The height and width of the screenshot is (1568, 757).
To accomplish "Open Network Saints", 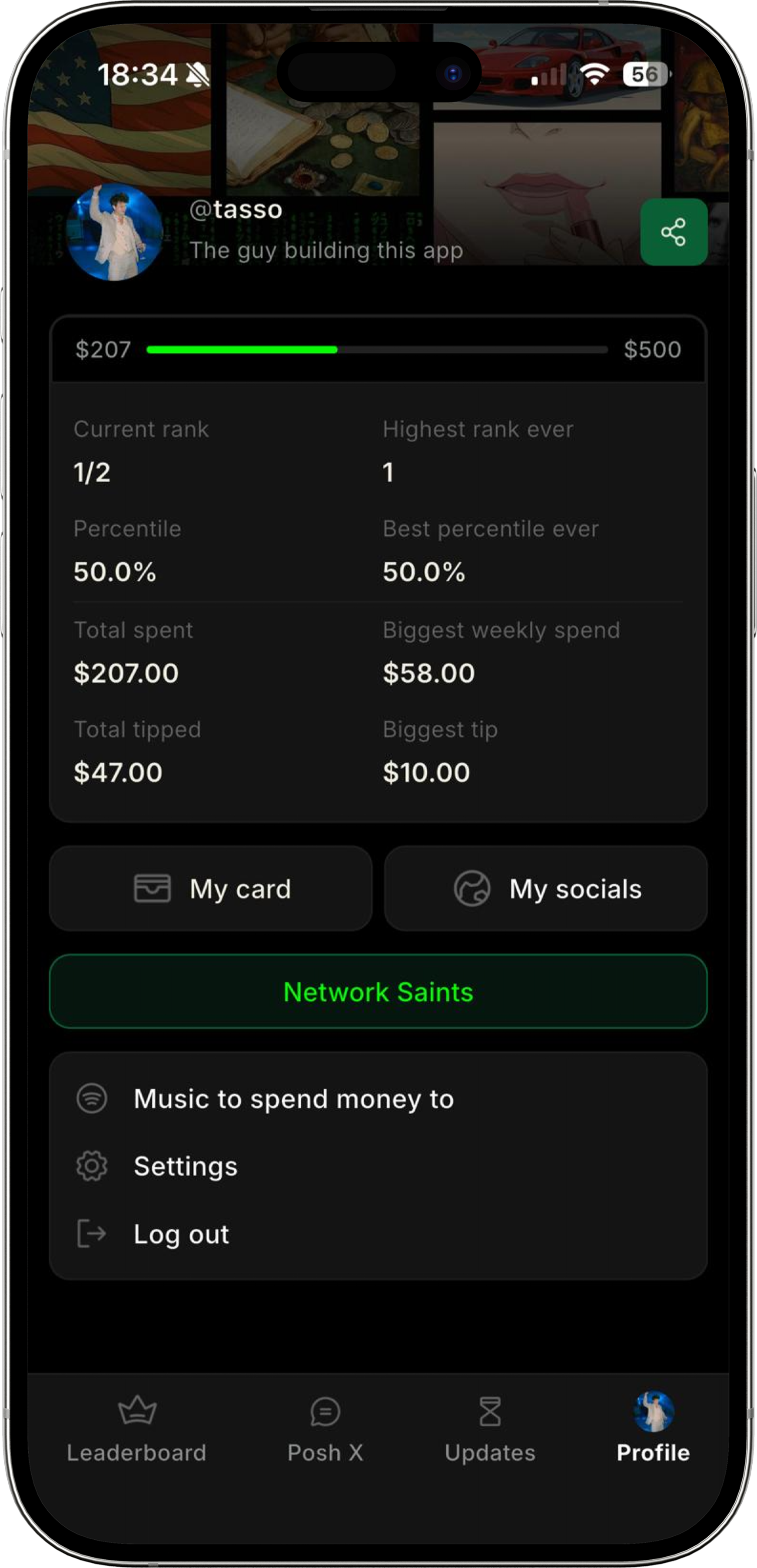I will [x=378, y=991].
